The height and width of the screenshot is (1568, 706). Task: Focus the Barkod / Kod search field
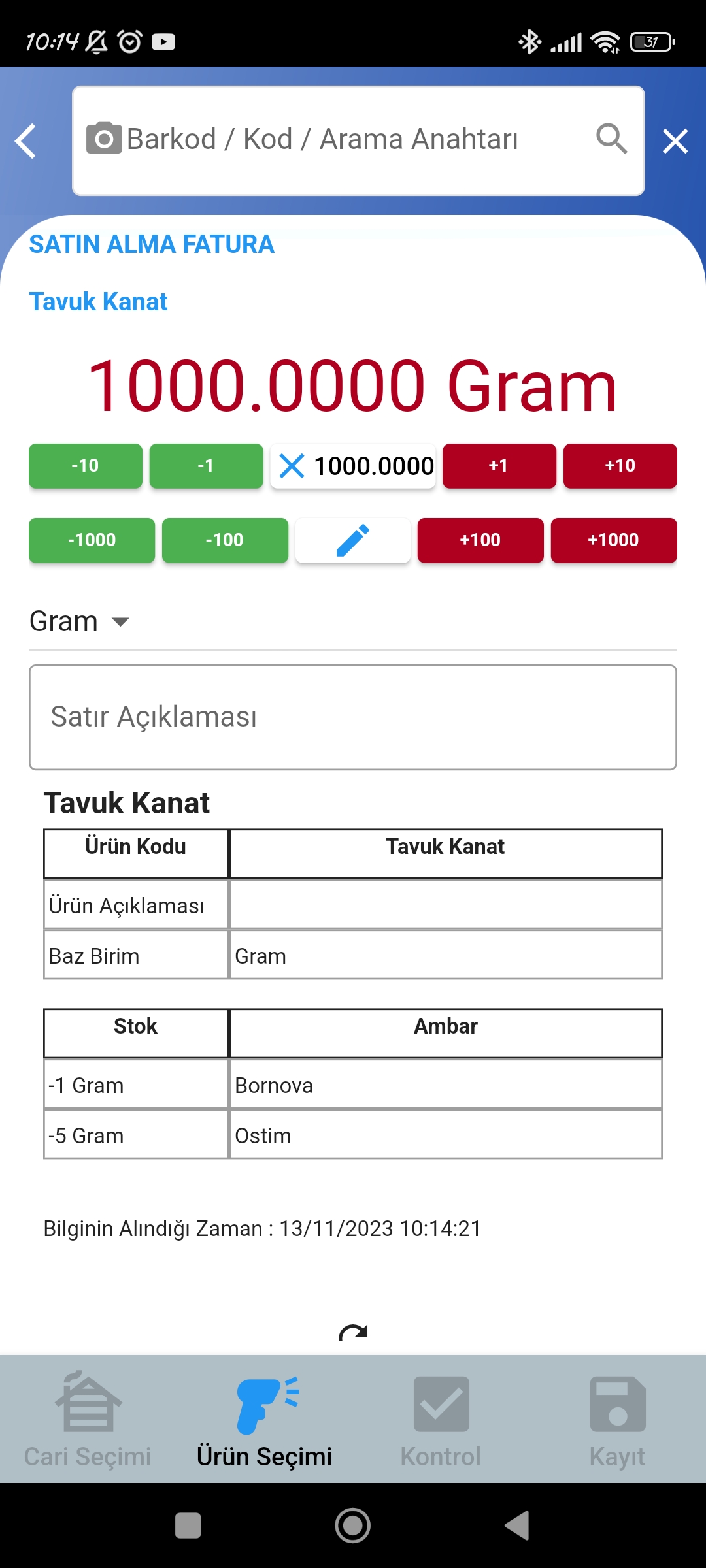(358, 140)
